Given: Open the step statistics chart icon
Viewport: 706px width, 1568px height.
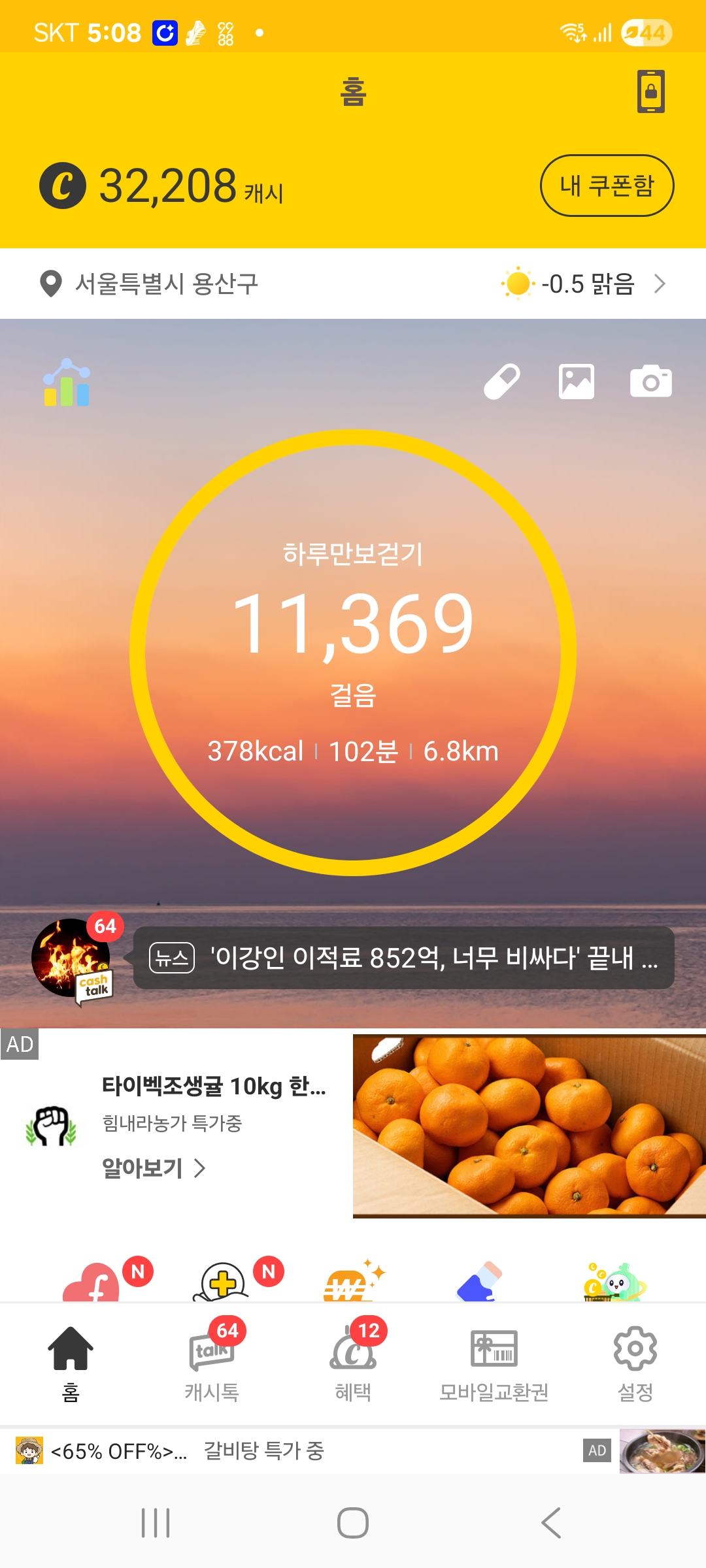Looking at the screenshot, I should click(67, 384).
